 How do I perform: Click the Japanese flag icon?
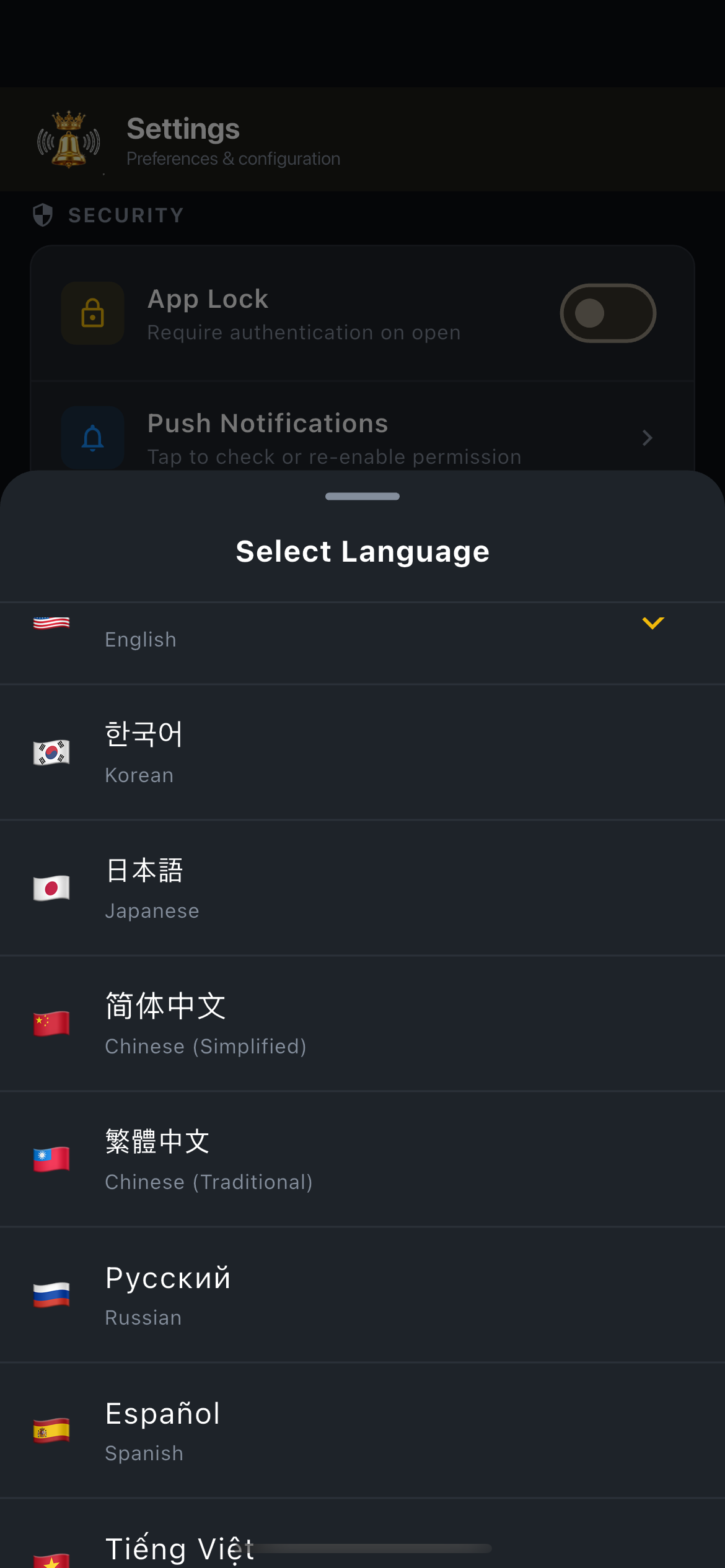(51, 888)
